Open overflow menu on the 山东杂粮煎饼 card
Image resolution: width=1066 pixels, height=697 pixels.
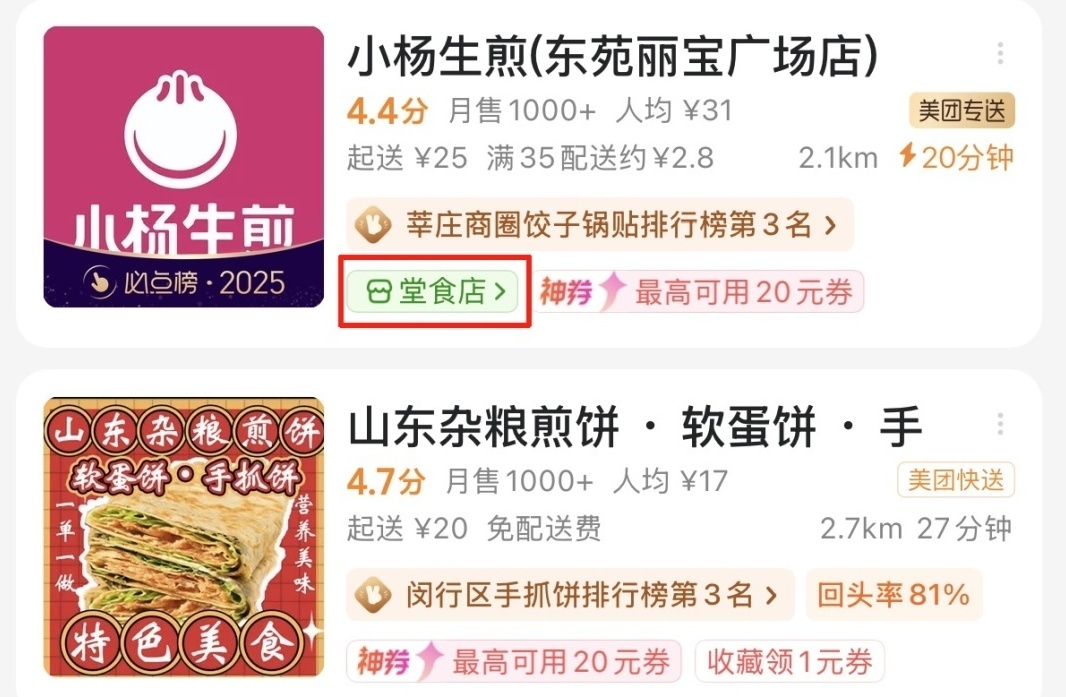pos(1000,425)
